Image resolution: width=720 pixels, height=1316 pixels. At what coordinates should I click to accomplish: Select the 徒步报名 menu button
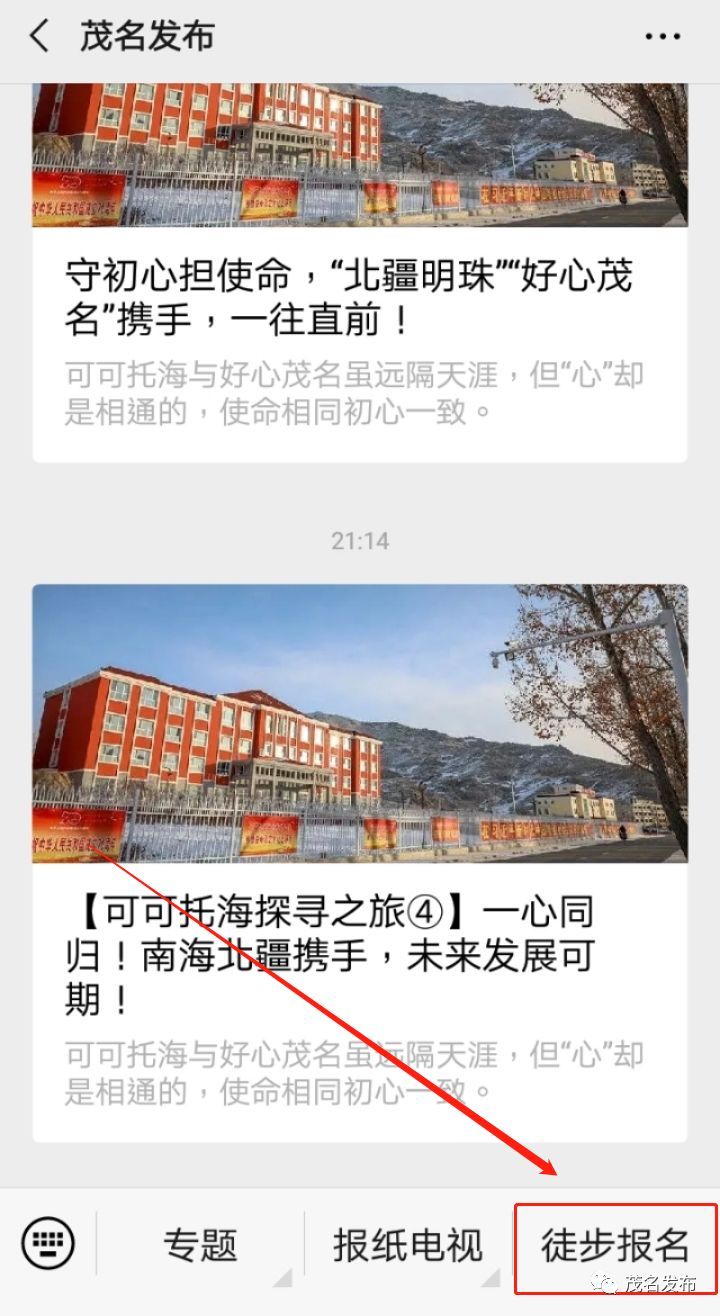[x=615, y=1245]
